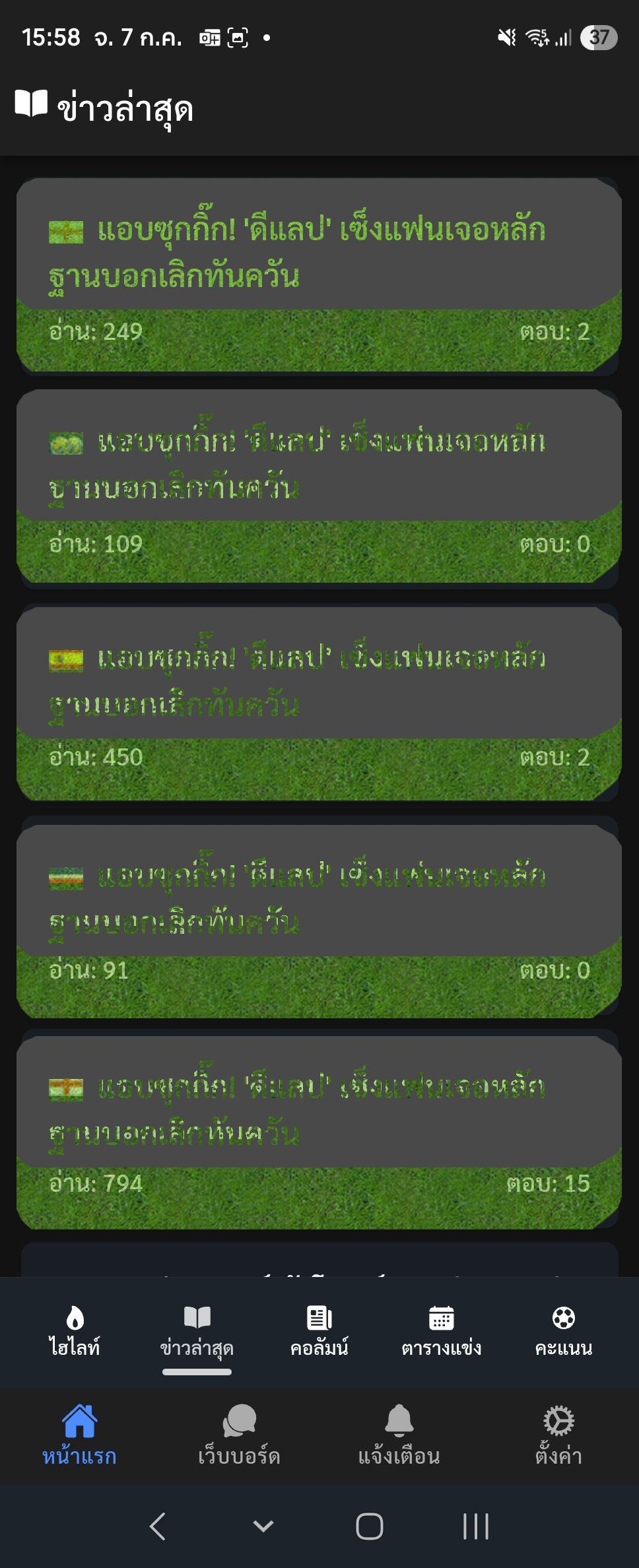Viewport: 639px width, 1568px height.
Task: Tap the system home button
Action: coord(369,1526)
